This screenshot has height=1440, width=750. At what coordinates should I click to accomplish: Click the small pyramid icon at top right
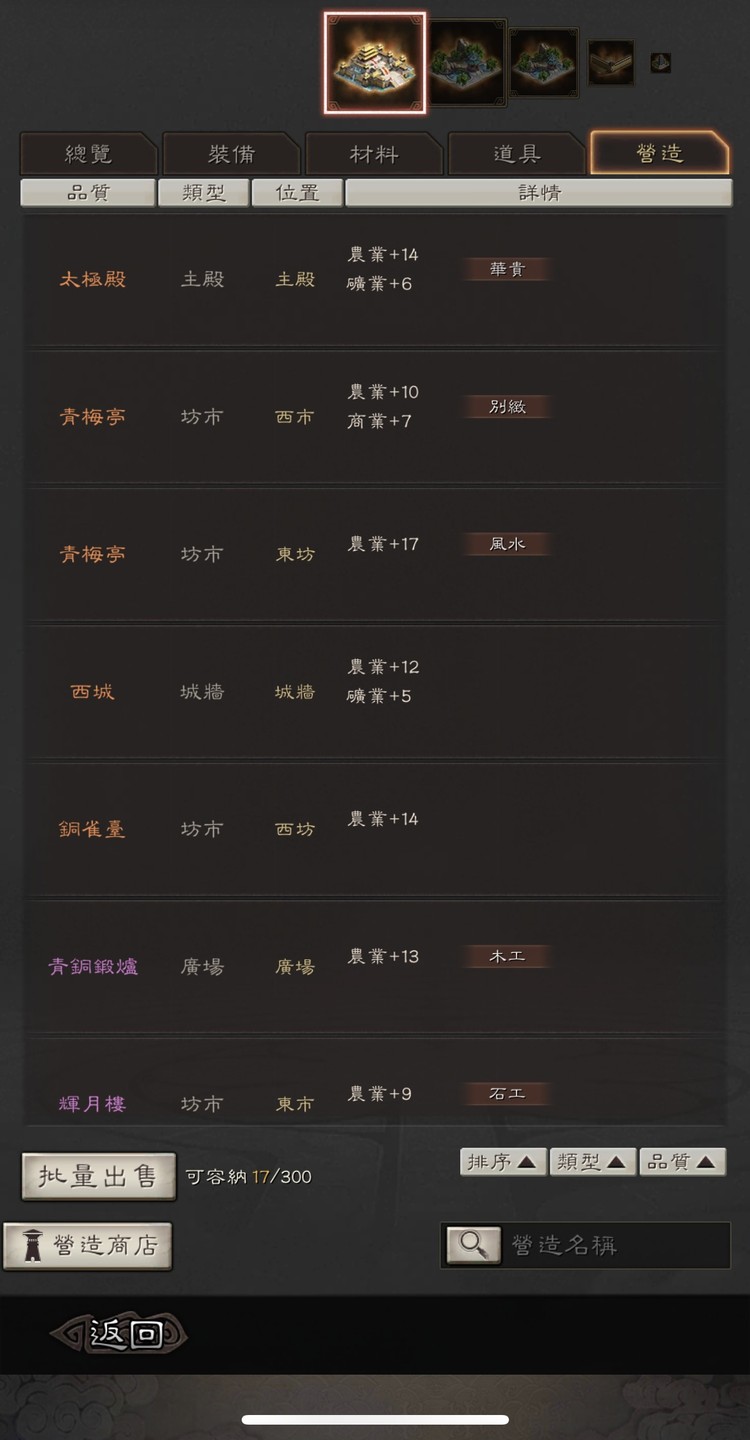(661, 62)
